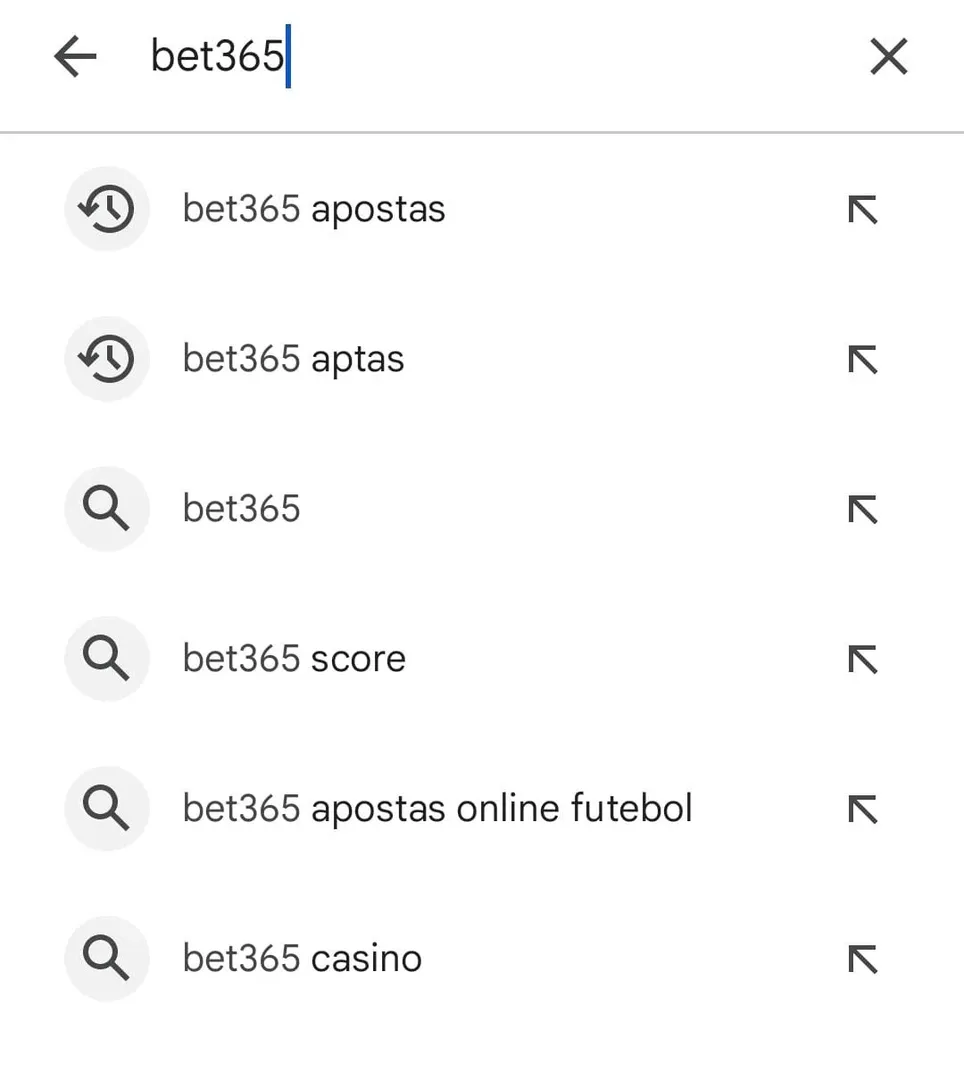Tap the insert arrow for bet365 casino
Screen dimensions: 964x1080
[862, 958]
